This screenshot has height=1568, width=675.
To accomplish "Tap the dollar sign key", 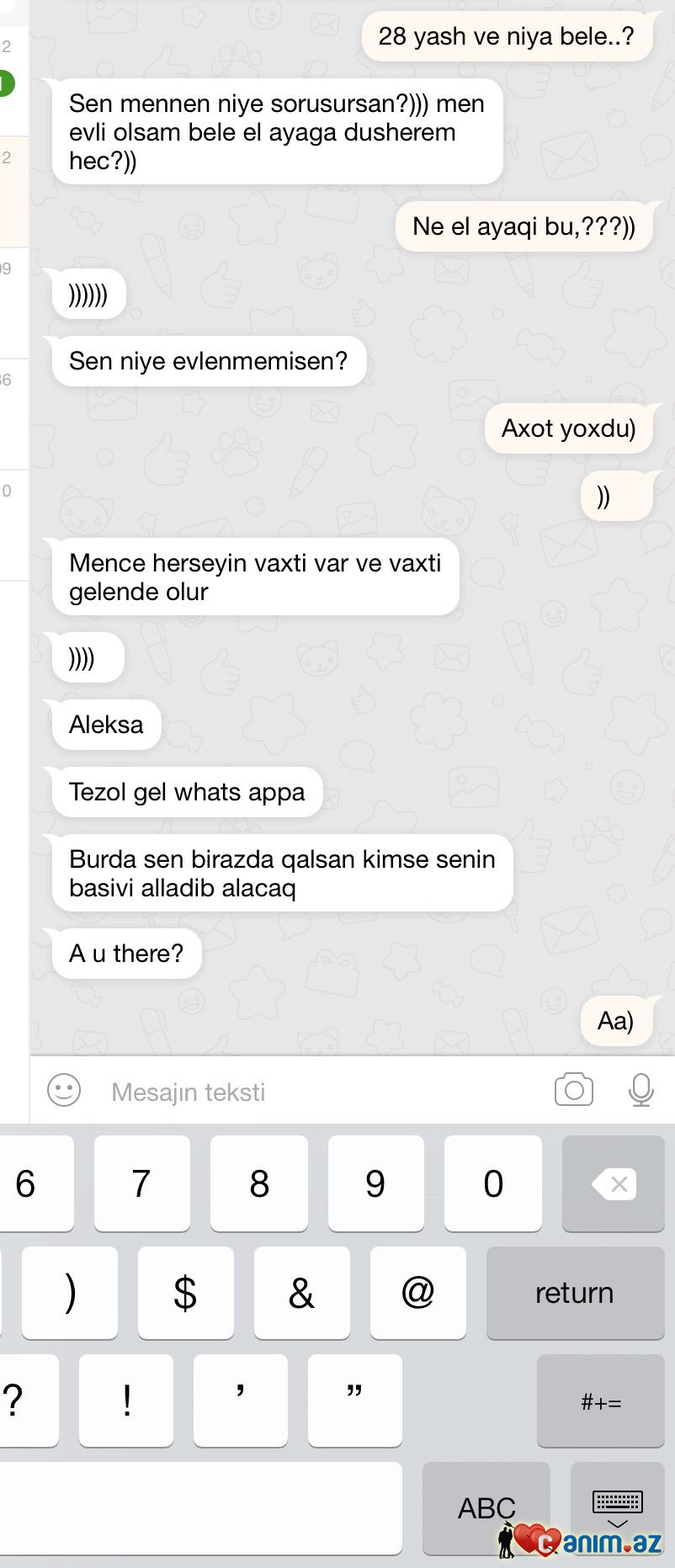I will [185, 1293].
